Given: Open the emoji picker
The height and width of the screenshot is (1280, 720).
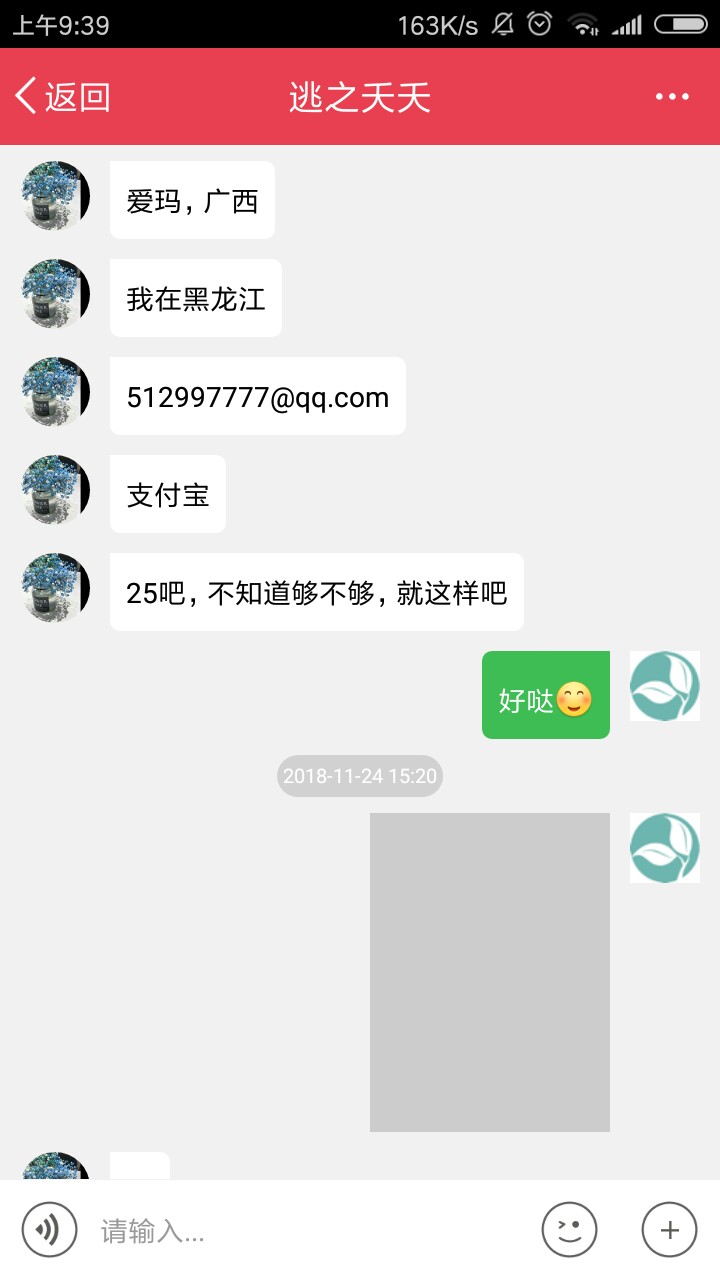Looking at the screenshot, I should coord(569,1230).
